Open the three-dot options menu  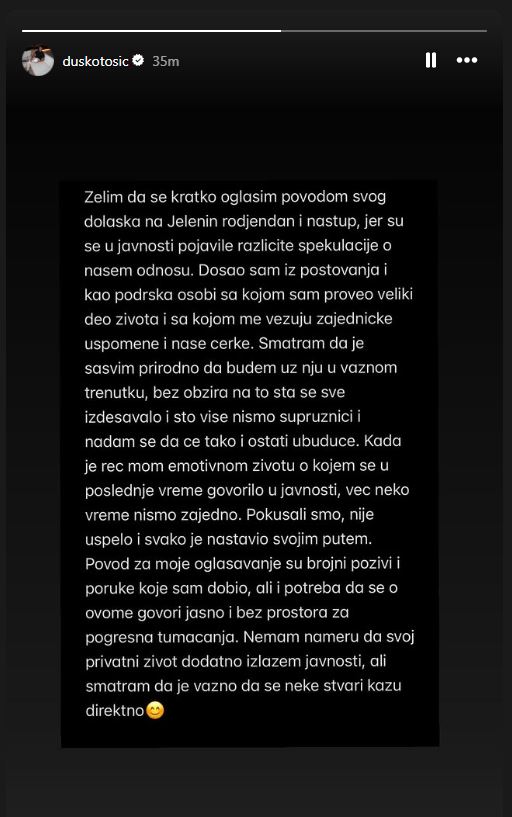pyautogui.click(x=467, y=60)
